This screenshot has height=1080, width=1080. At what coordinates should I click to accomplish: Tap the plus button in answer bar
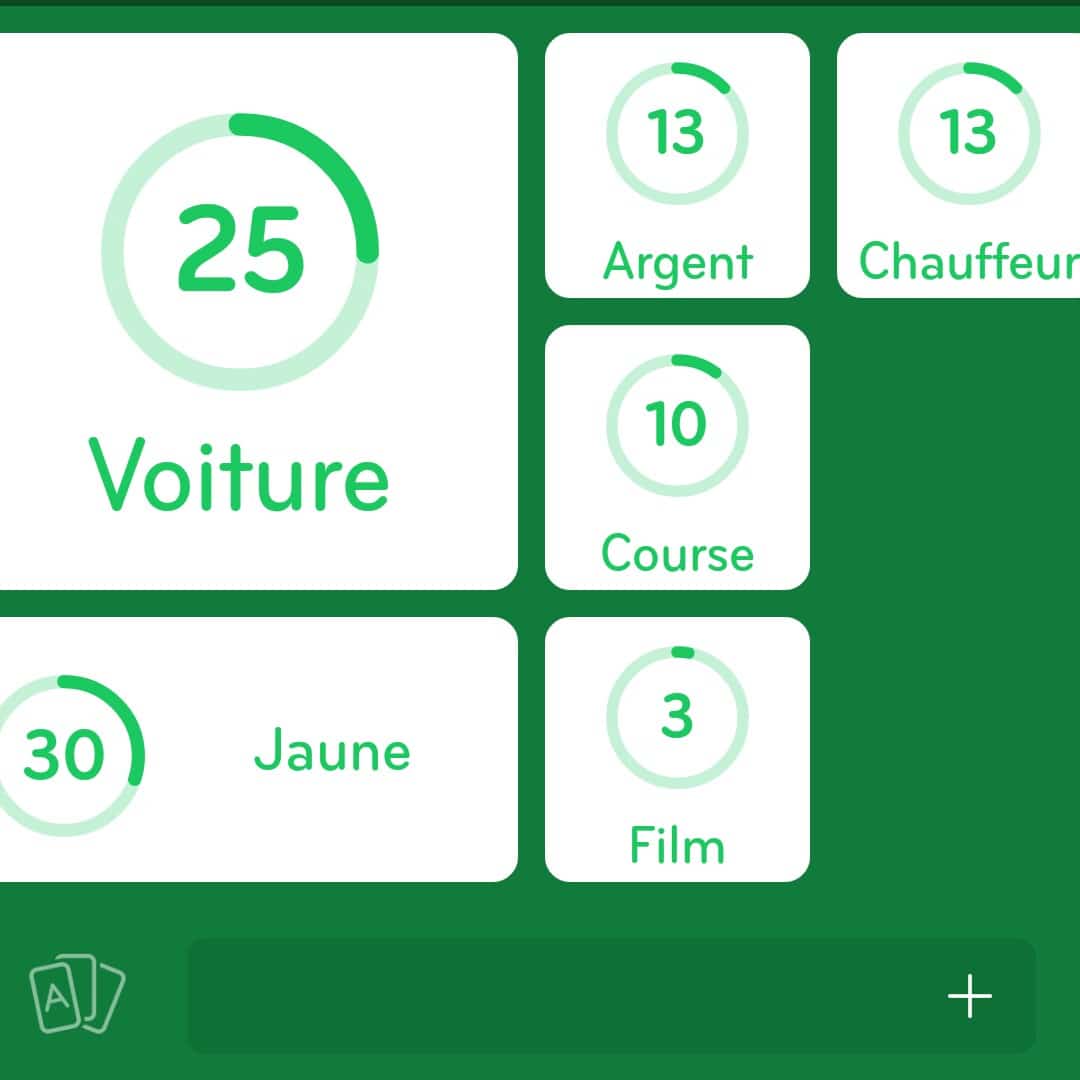[x=969, y=996]
